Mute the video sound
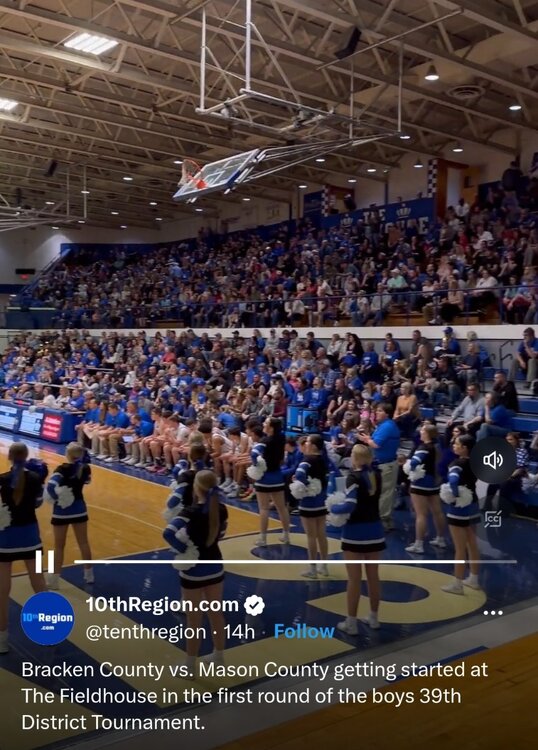Image resolution: width=538 pixels, height=750 pixels. click(493, 461)
